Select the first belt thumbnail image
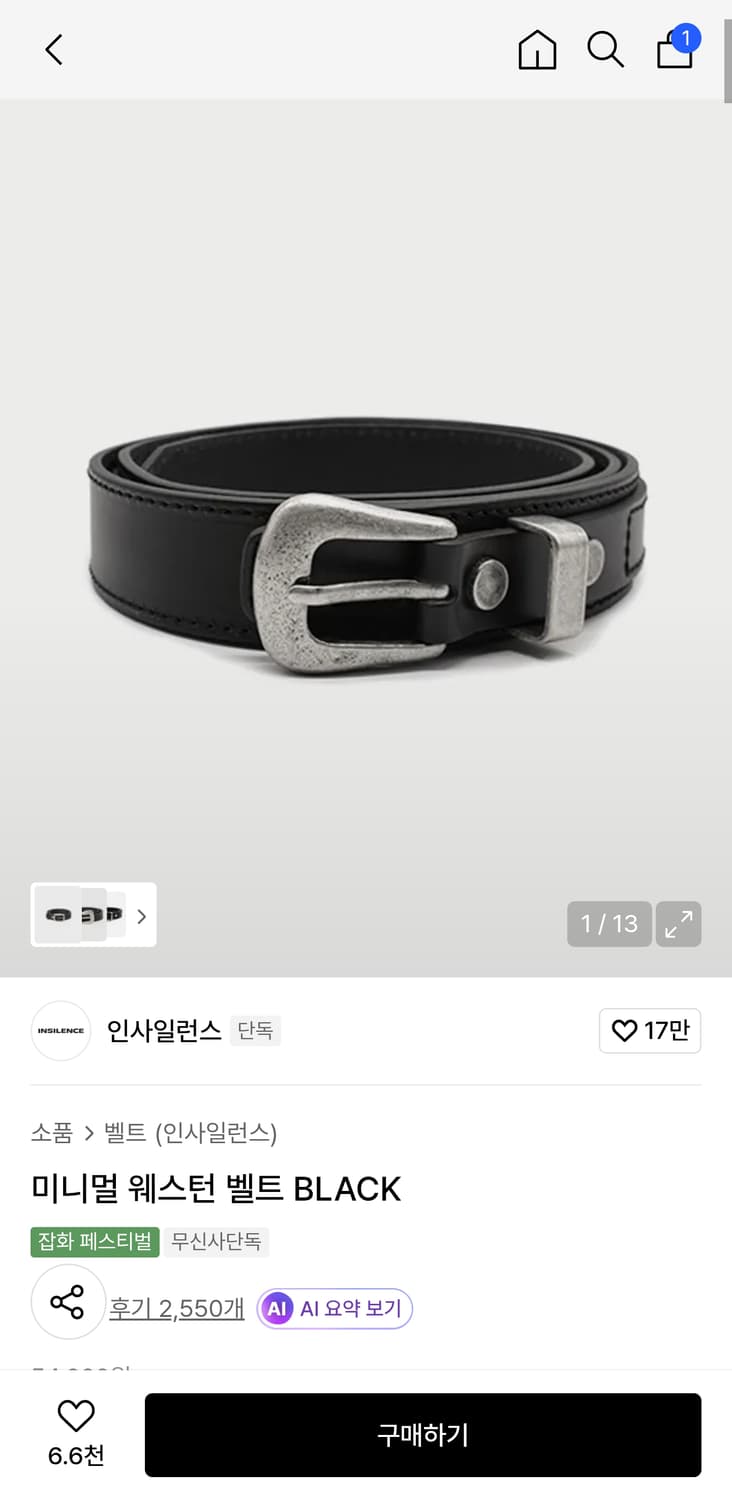 click(x=58, y=913)
